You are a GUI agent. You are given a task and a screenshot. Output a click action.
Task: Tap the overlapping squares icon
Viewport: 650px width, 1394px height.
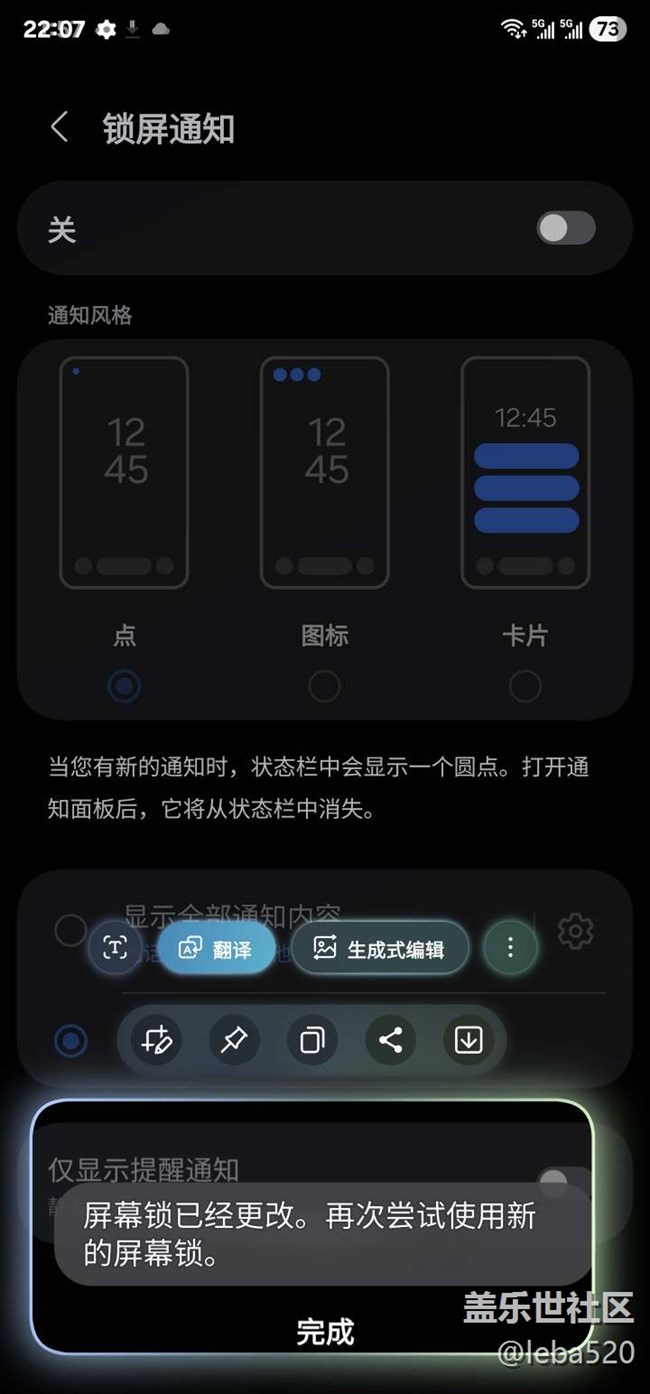[312, 1040]
